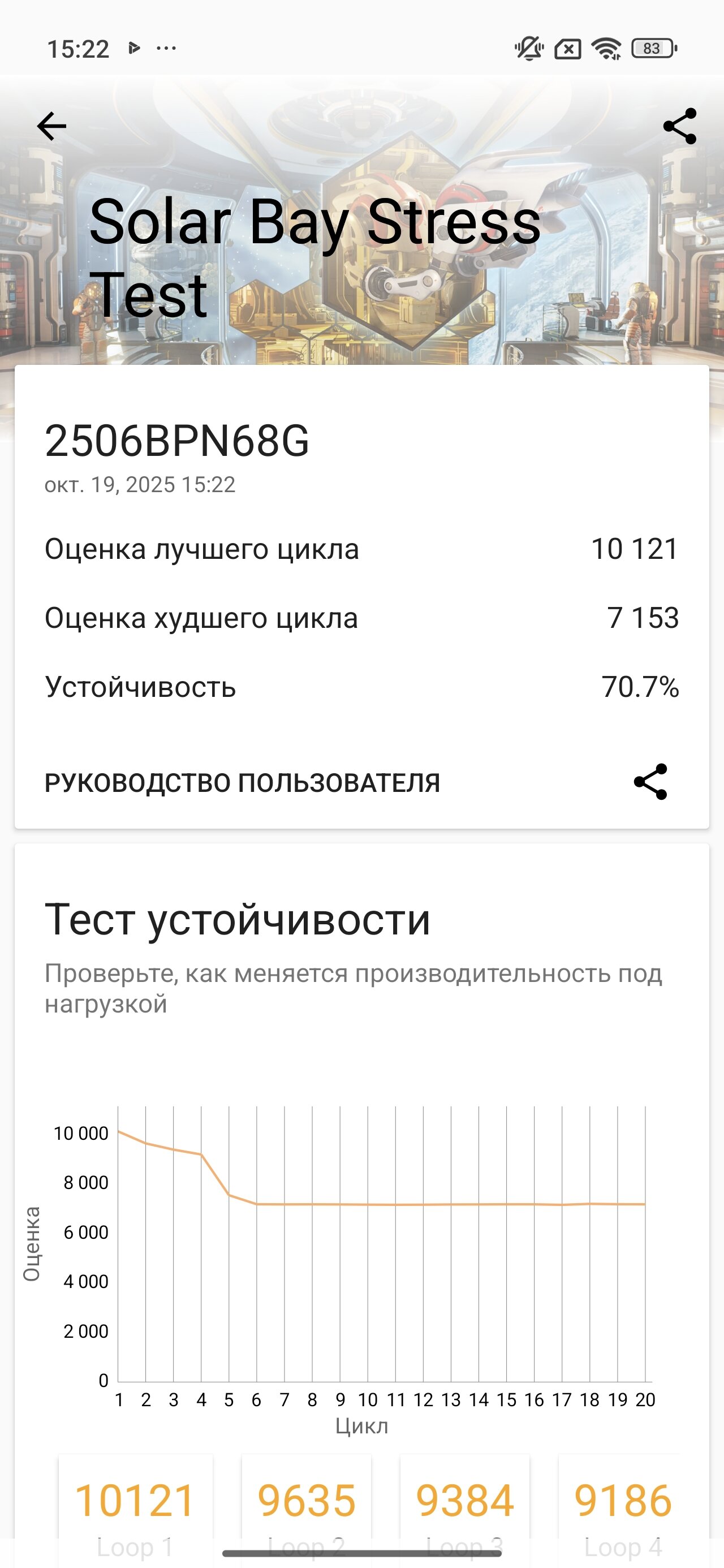Image resolution: width=724 pixels, height=1568 pixels.
Task: Select the Loop 3 score card 9384
Action: pos(464,1502)
